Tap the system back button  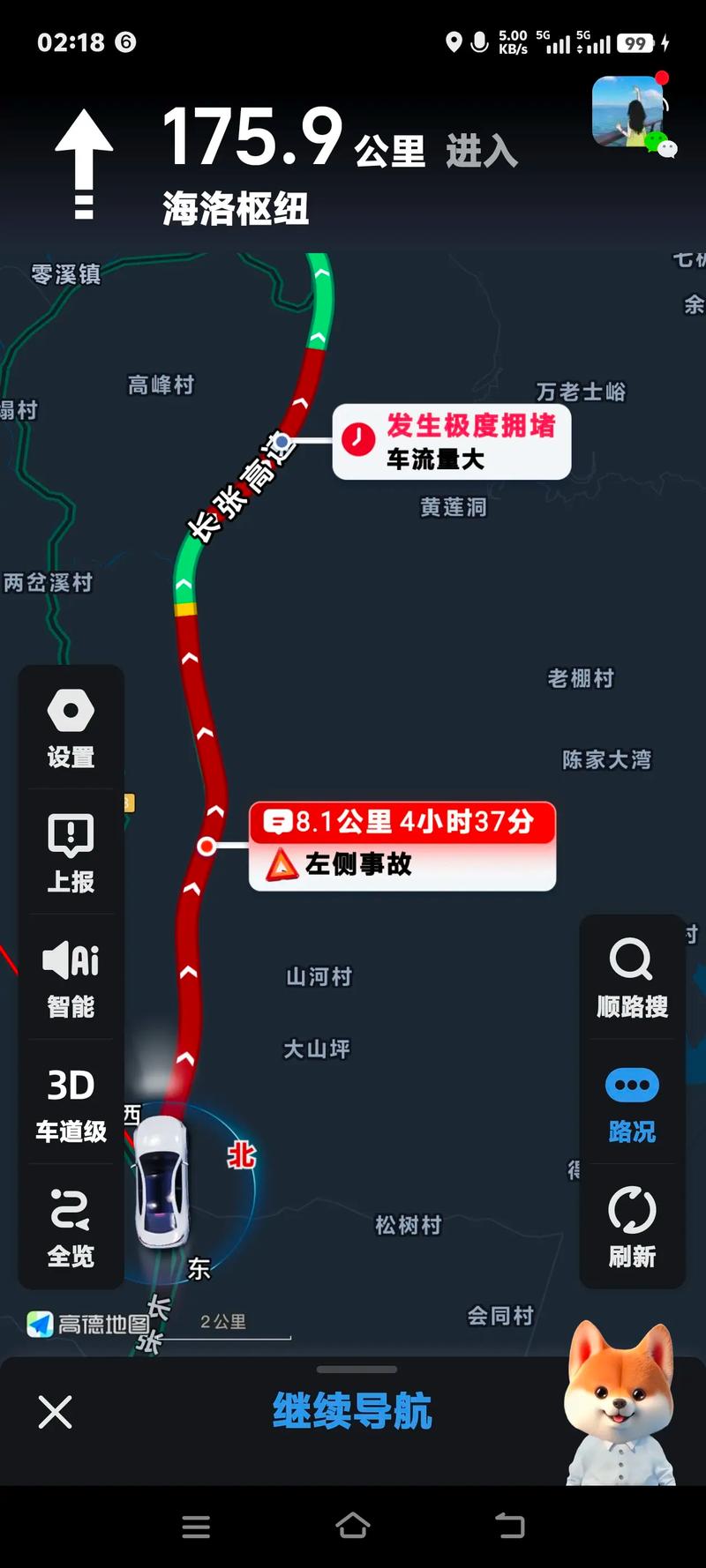pyautogui.click(x=509, y=1525)
